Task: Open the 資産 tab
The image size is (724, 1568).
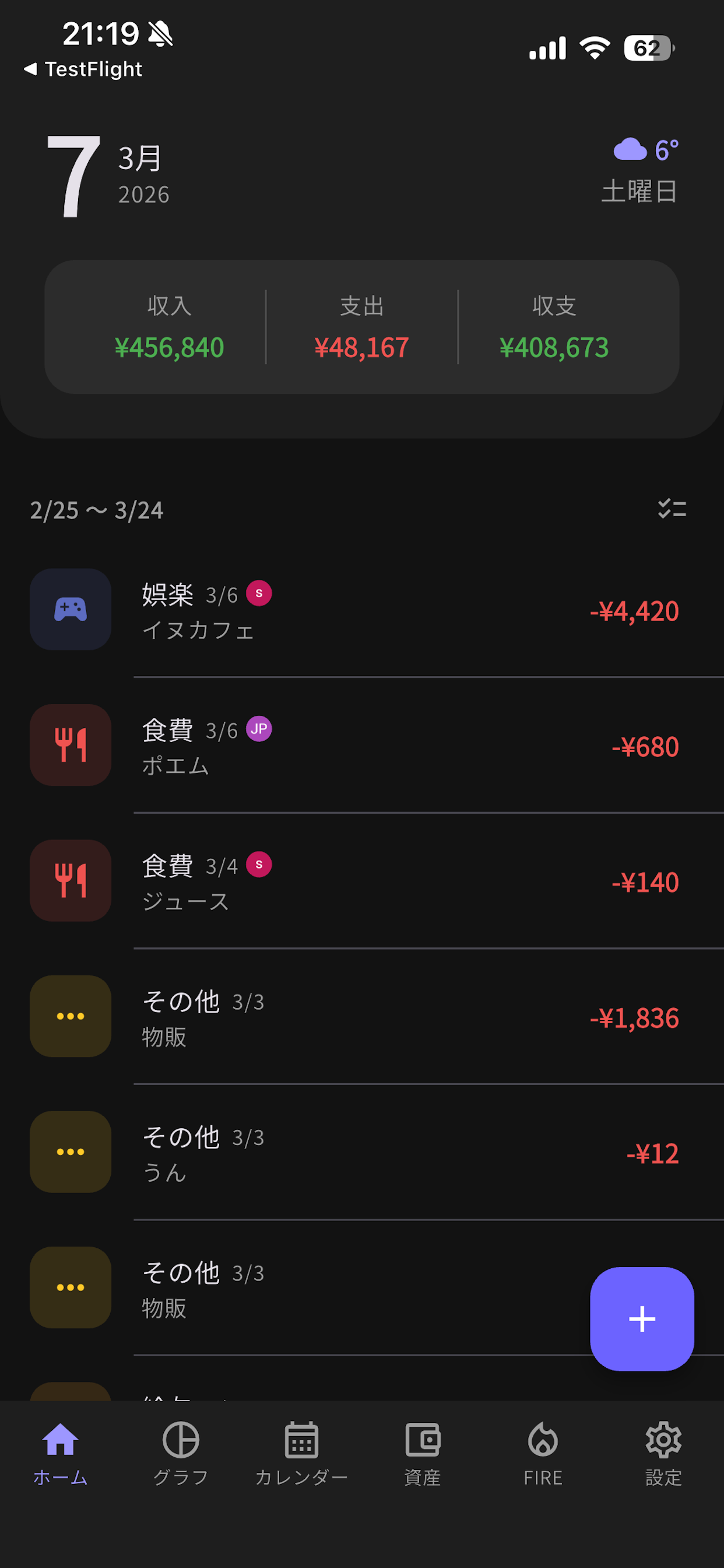Action: point(422,1452)
